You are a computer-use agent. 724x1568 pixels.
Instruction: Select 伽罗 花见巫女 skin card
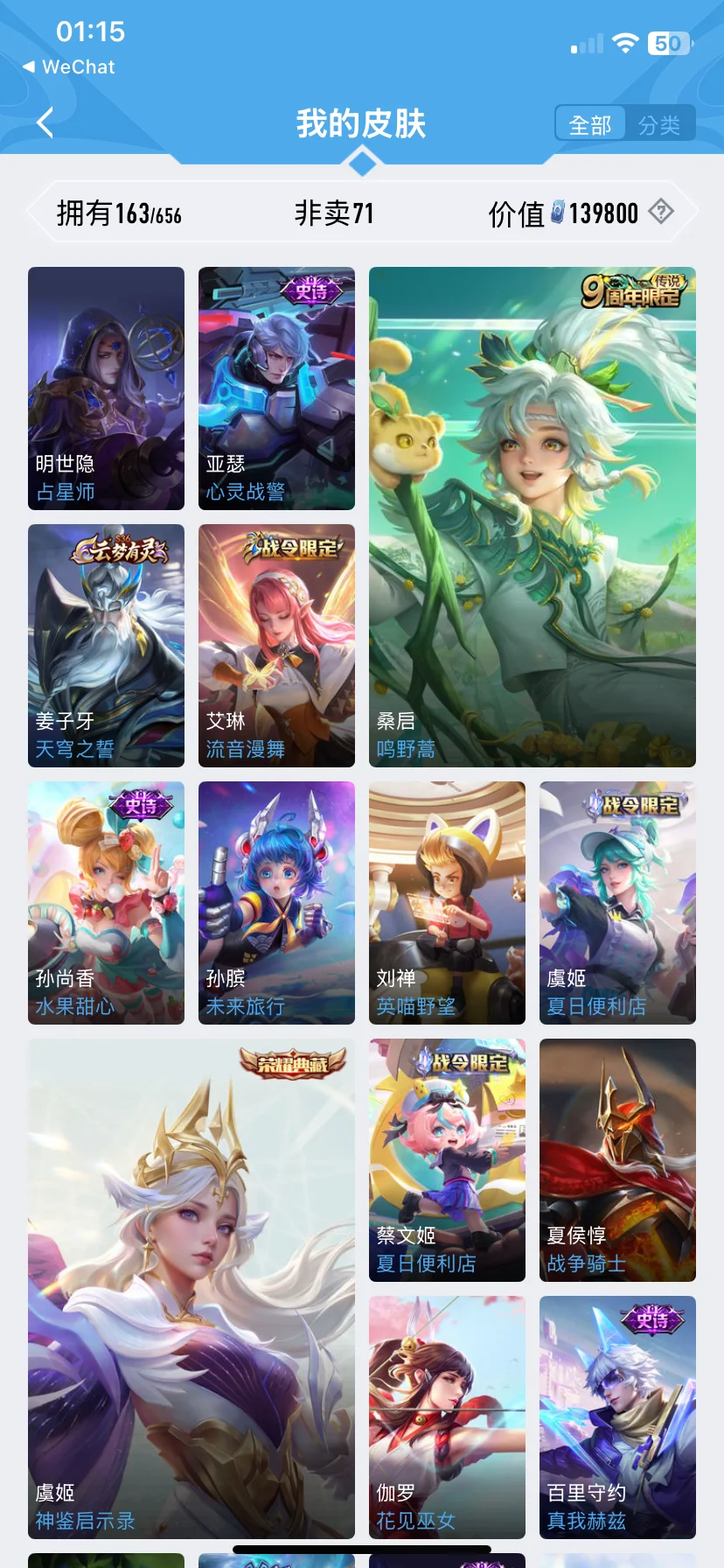pyautogui.click(x=447, y=1417)
